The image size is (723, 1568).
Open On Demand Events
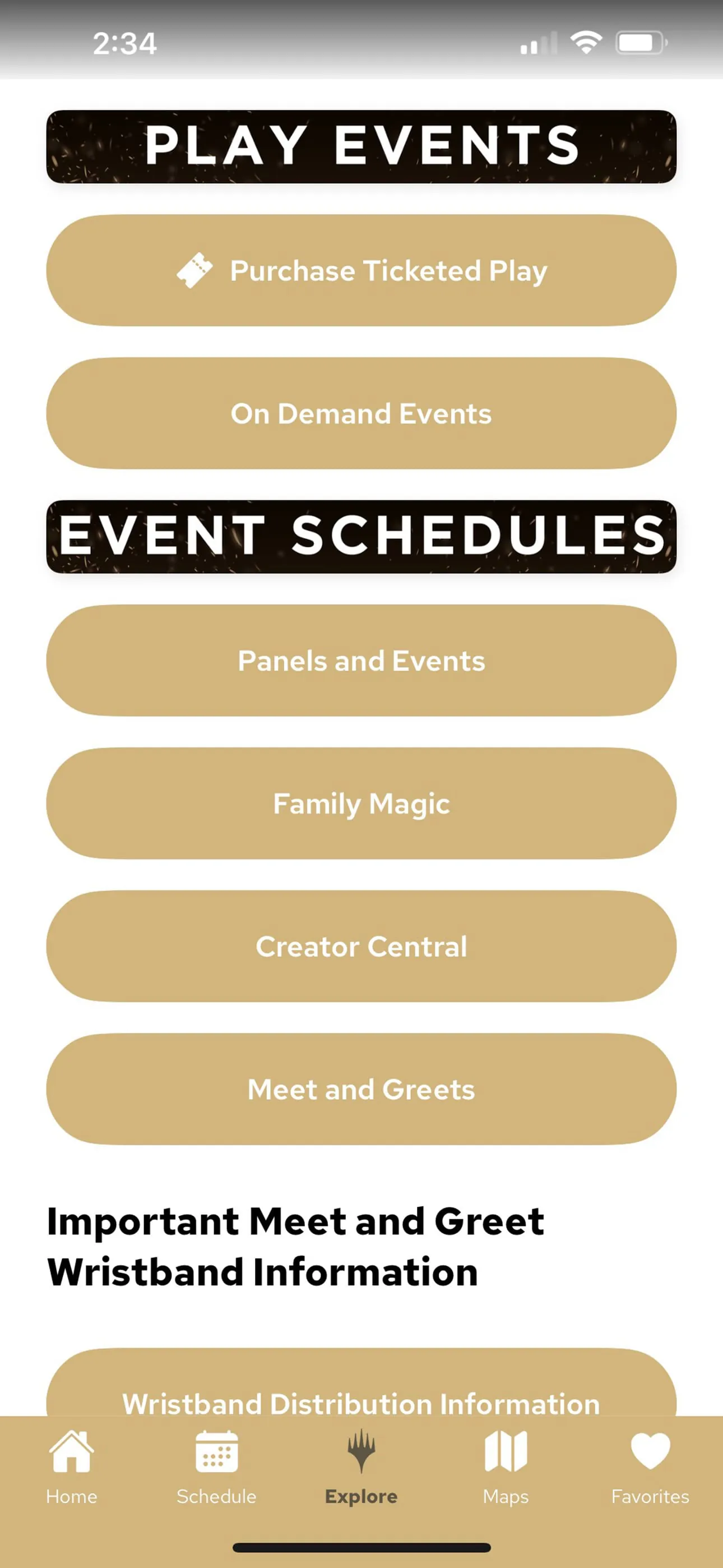361,414
